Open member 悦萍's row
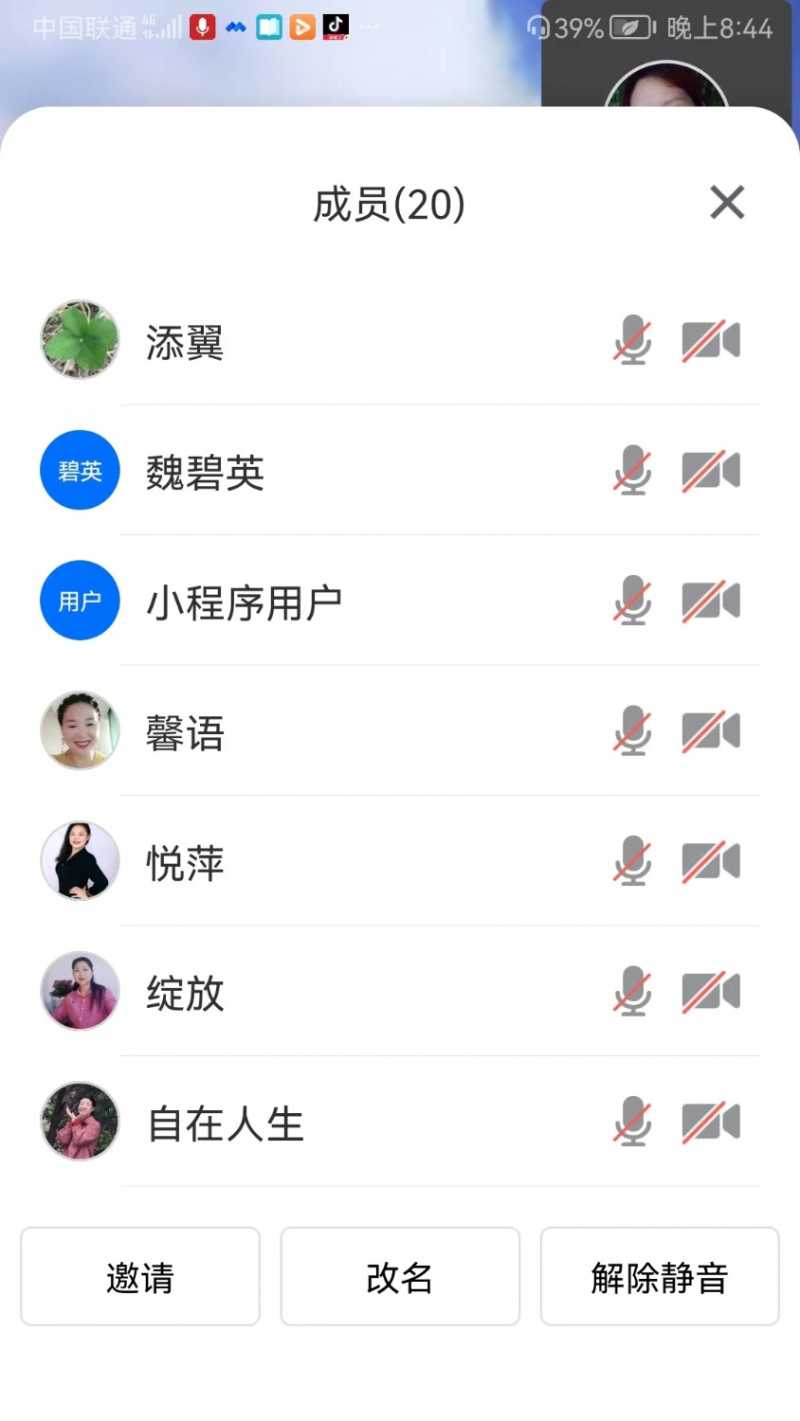 (185, 862)
